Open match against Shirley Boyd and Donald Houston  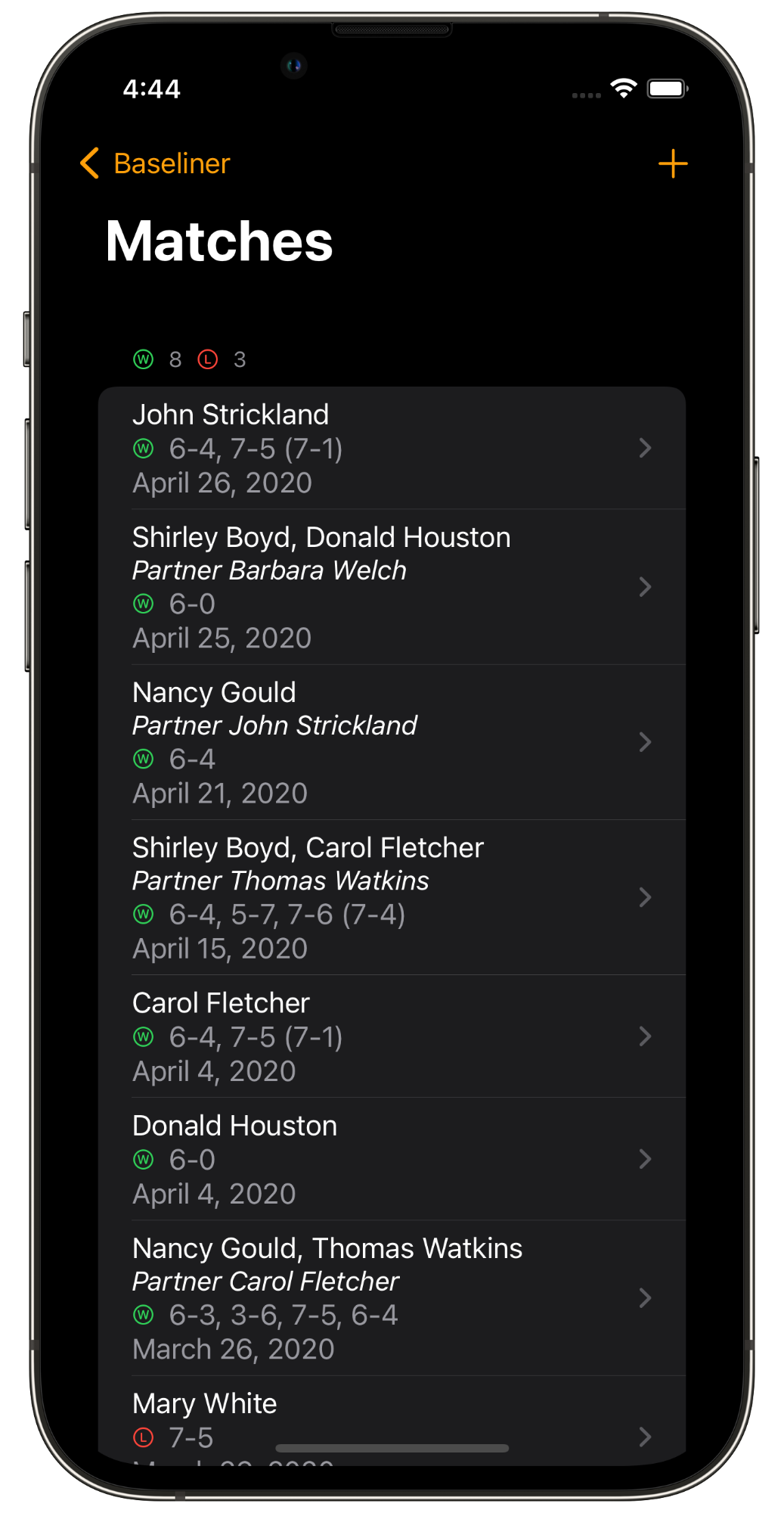pyautogui.click(x=392, y=587)
